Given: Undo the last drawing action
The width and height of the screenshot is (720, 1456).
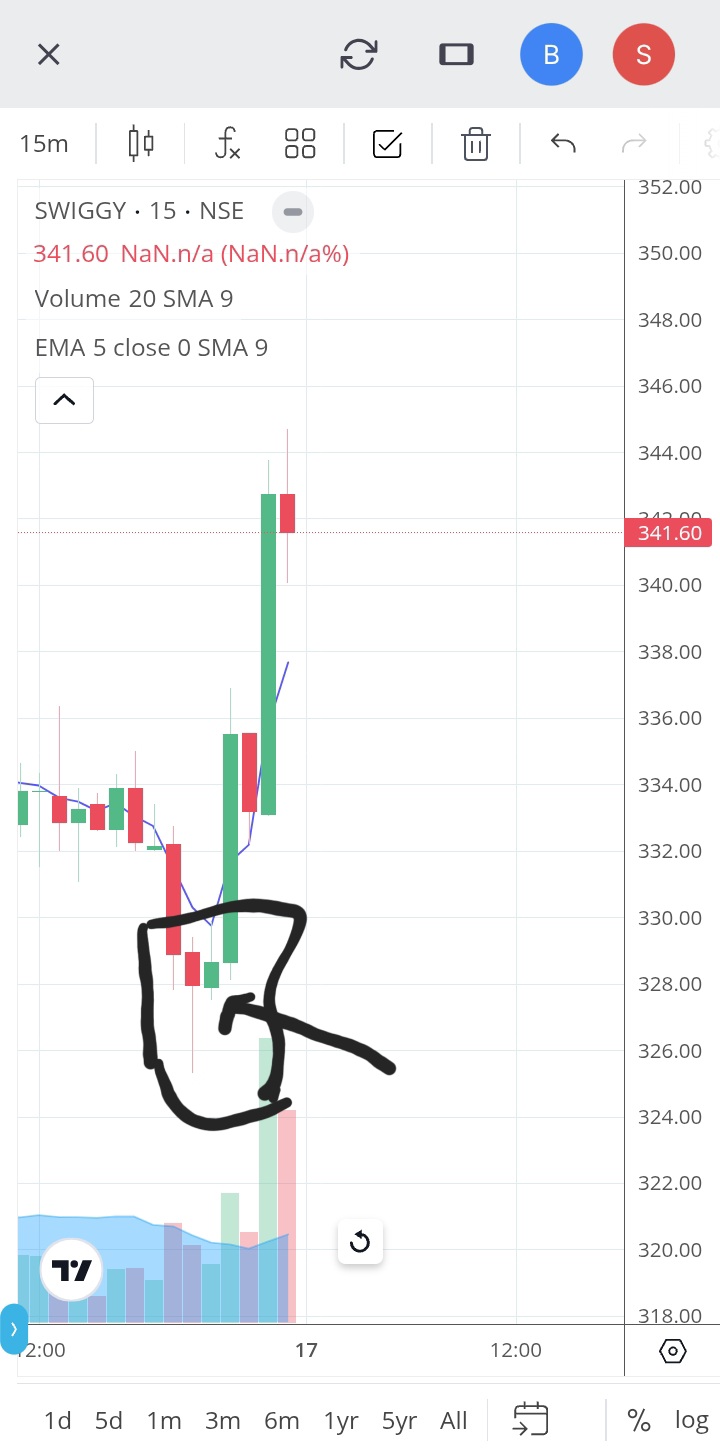Looking at the screenshot, I should click(563, 144).
